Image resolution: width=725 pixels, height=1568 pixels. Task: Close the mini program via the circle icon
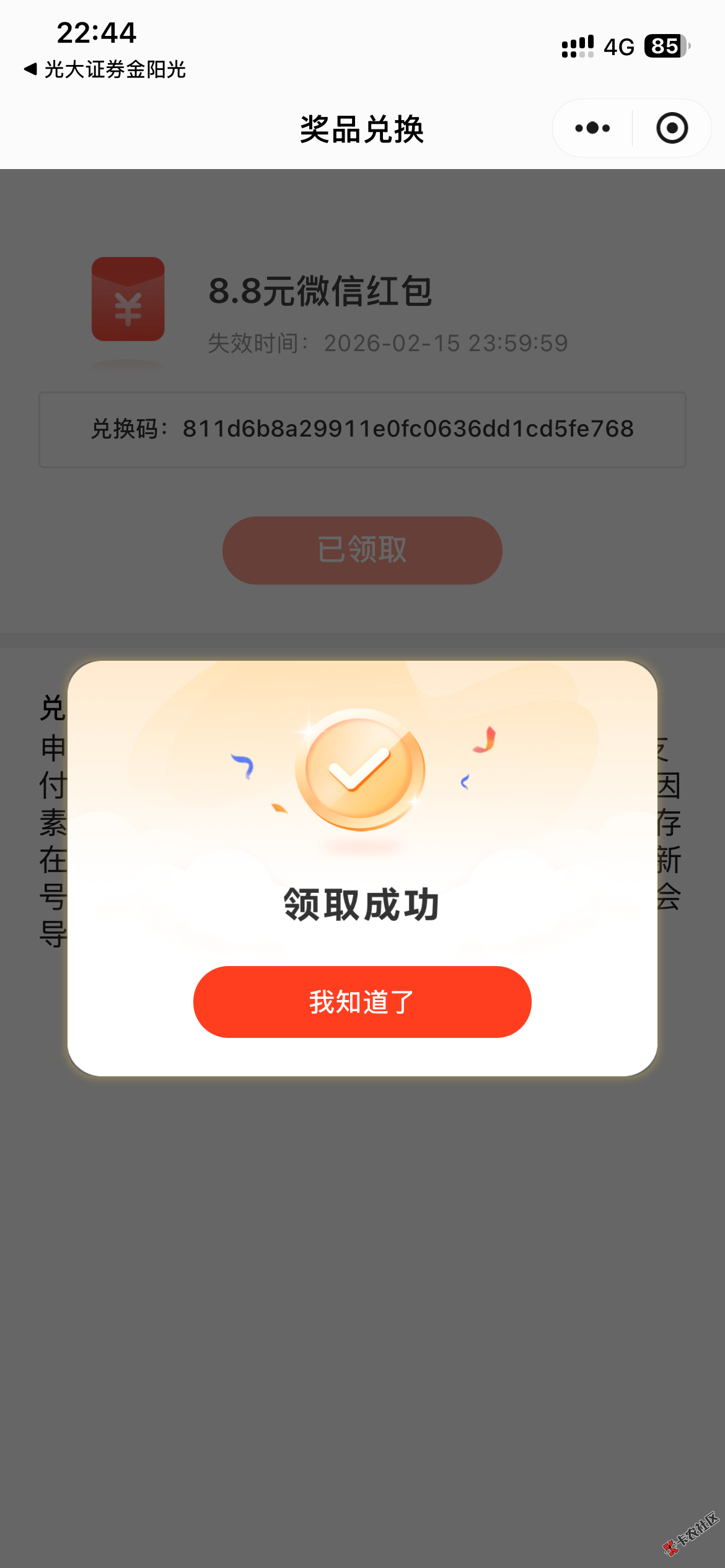pyautogui.click(x=672, y=128)
